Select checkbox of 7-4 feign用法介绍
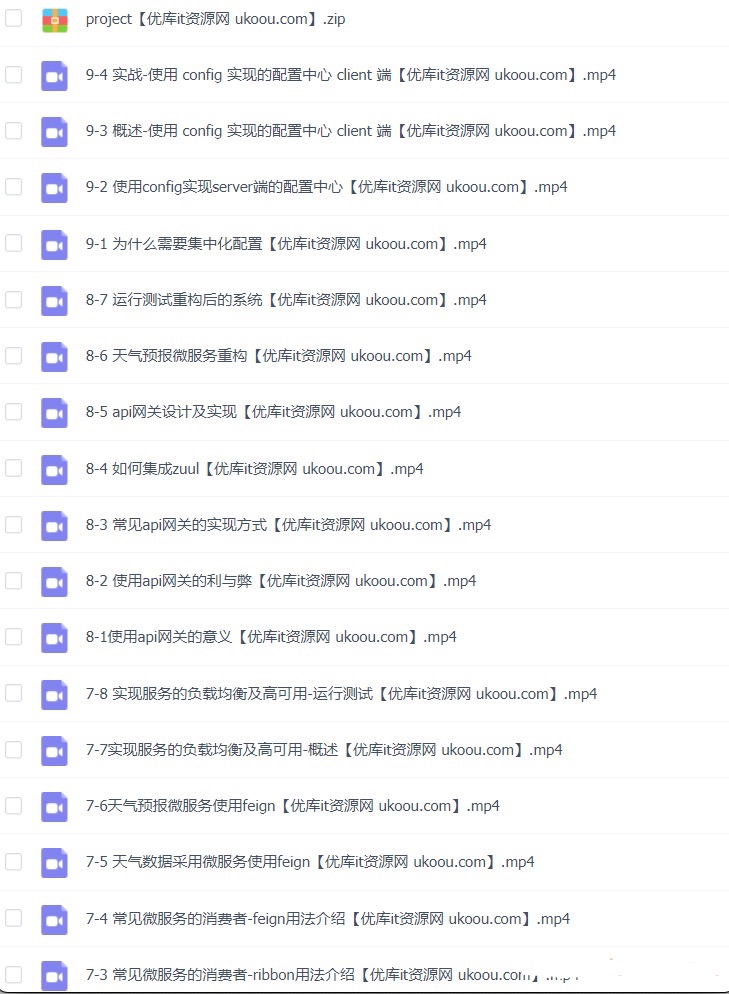729x994 pixels. click(13, 918)
